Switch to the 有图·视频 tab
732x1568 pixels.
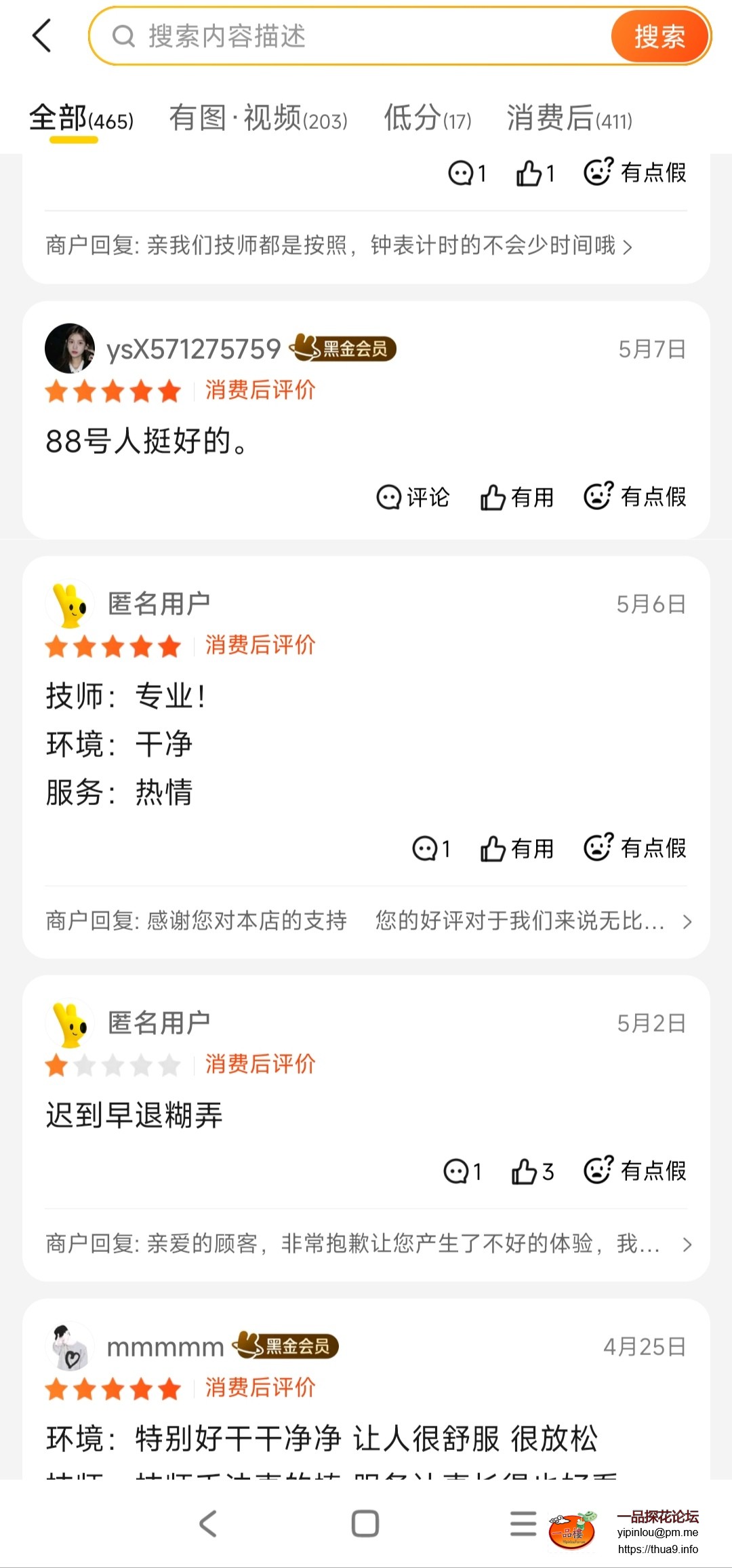pyautogui.click(x=258, y=119)
